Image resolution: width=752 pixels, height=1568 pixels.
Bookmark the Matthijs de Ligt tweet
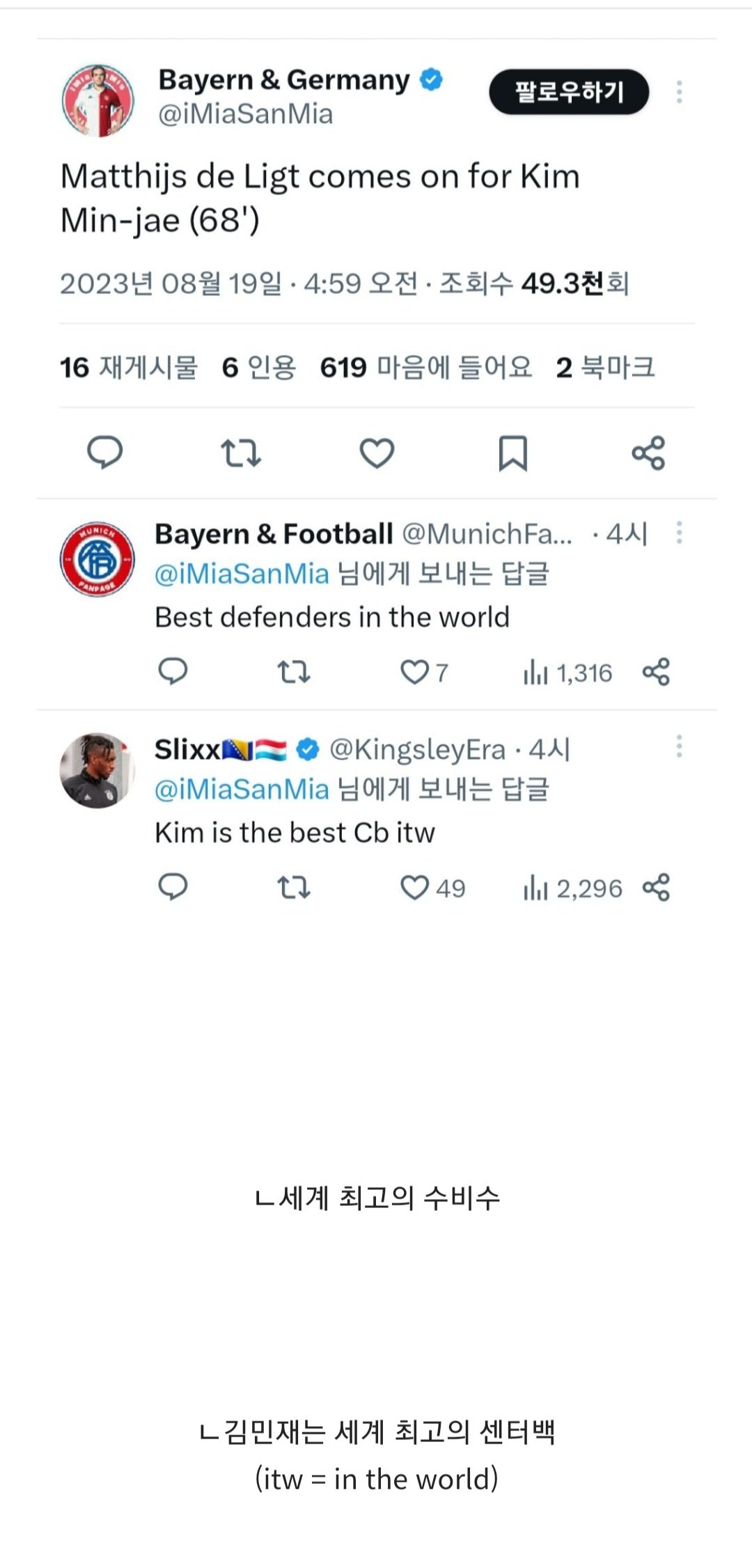click(x=513, y=453)
